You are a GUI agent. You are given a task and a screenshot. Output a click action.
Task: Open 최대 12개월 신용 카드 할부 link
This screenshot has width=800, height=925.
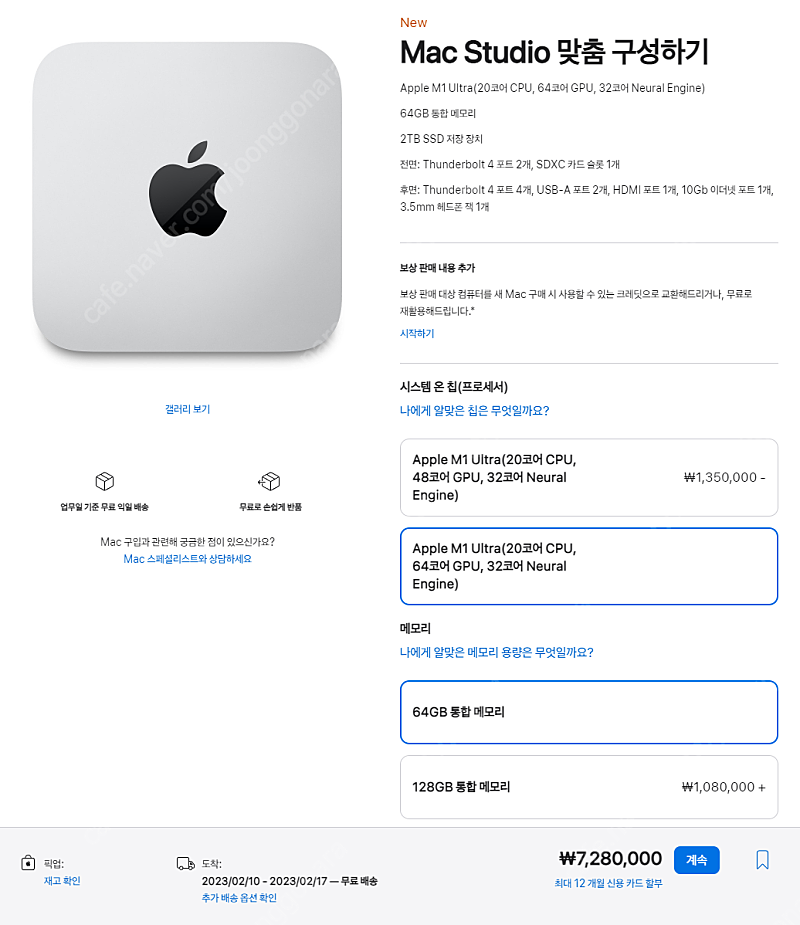click(608, 883)
